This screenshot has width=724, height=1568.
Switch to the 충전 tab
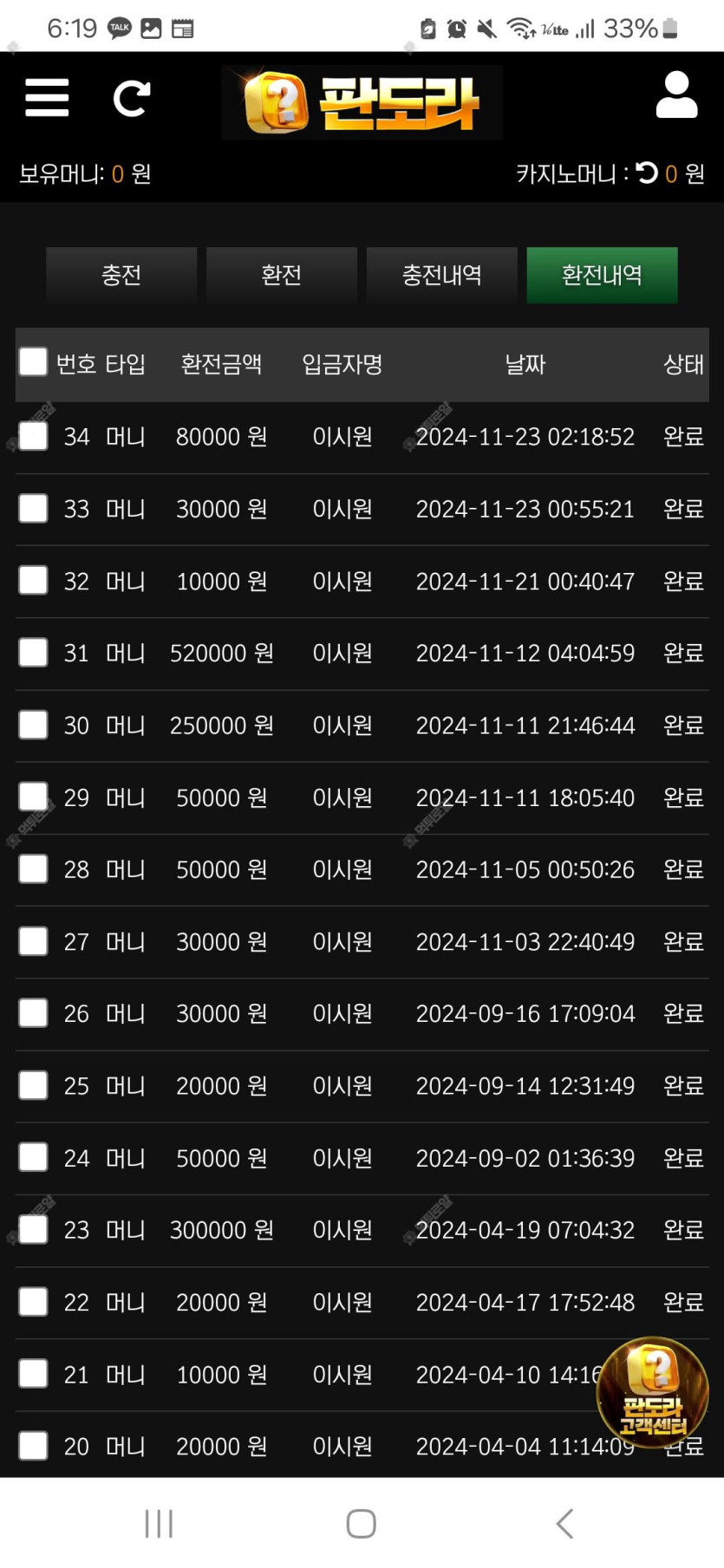[x=121, y=275]
